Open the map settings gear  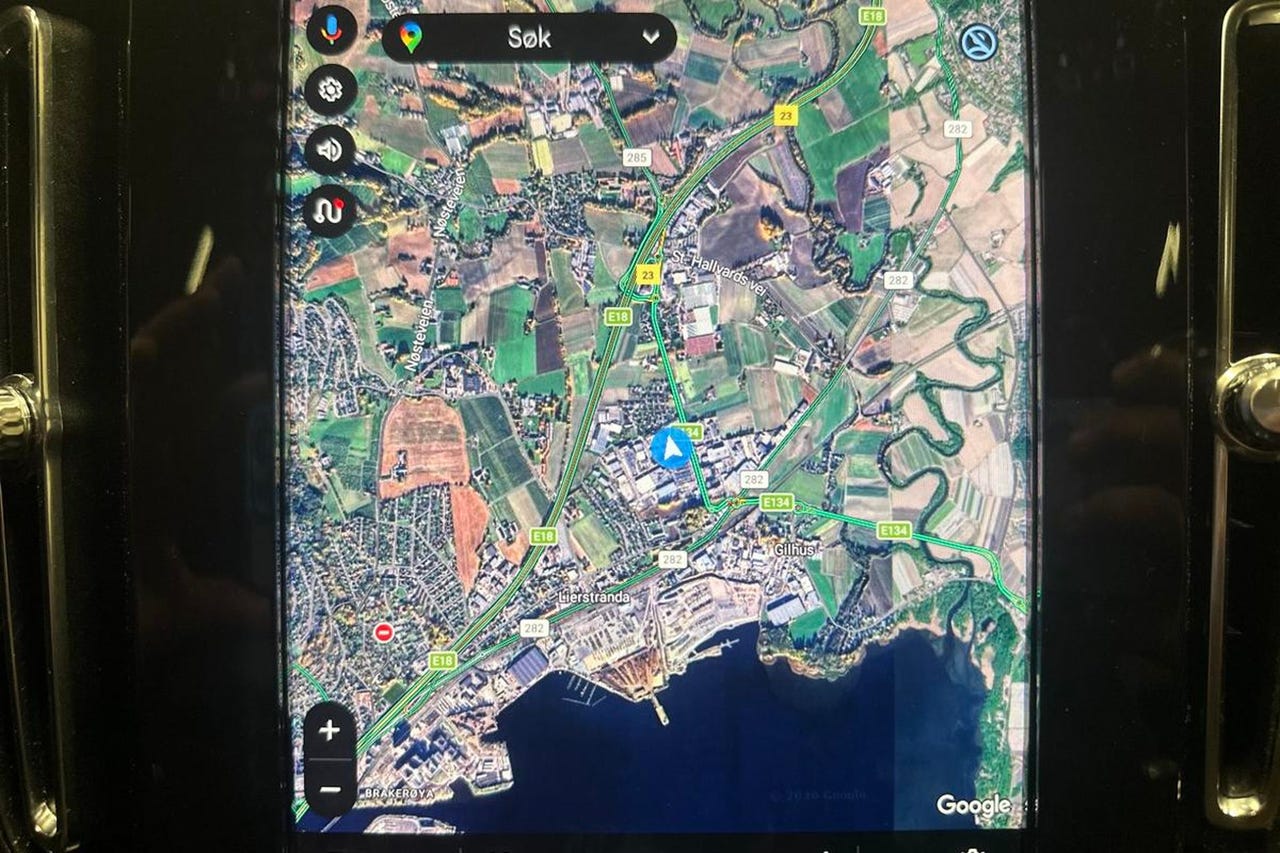click(330, 90)
